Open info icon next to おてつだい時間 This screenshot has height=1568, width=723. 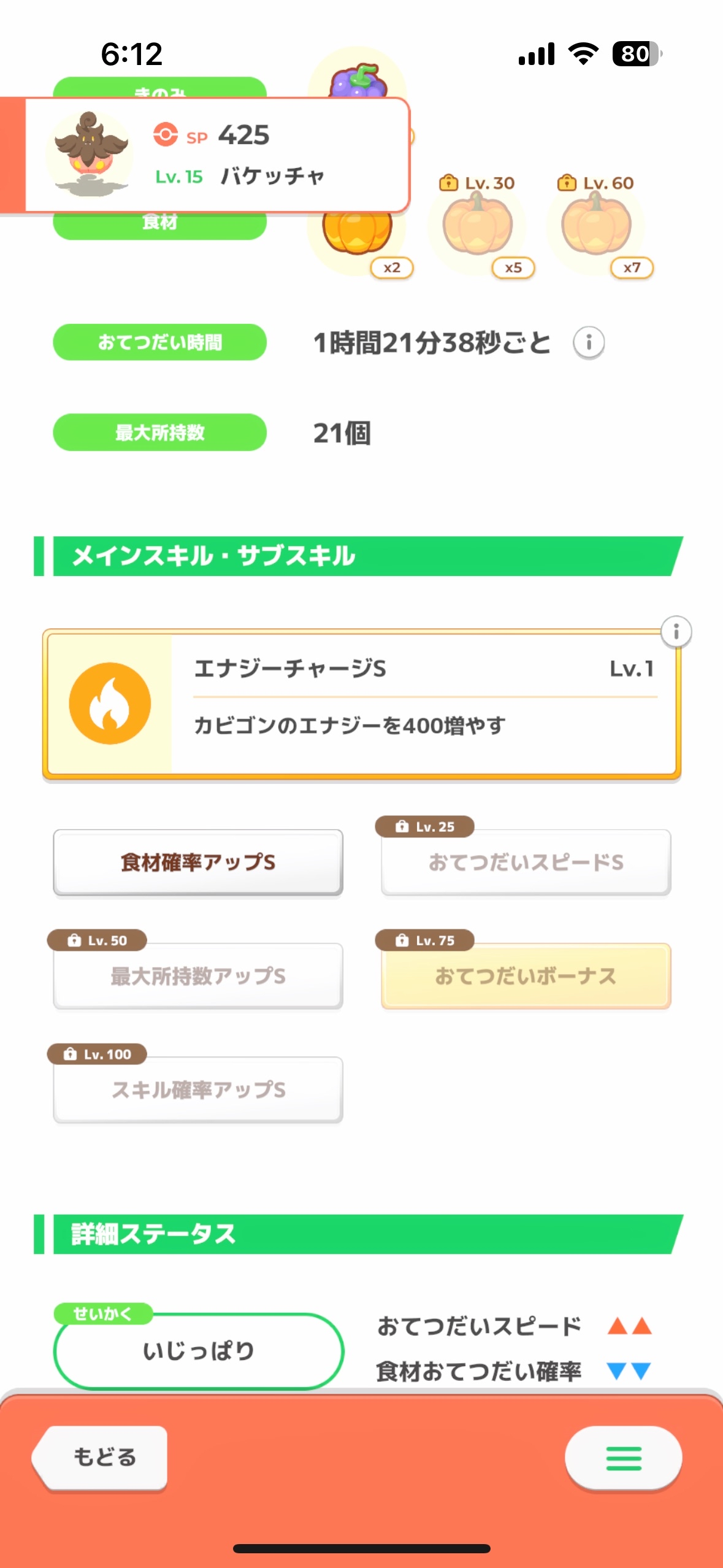[x=588, y=342]
